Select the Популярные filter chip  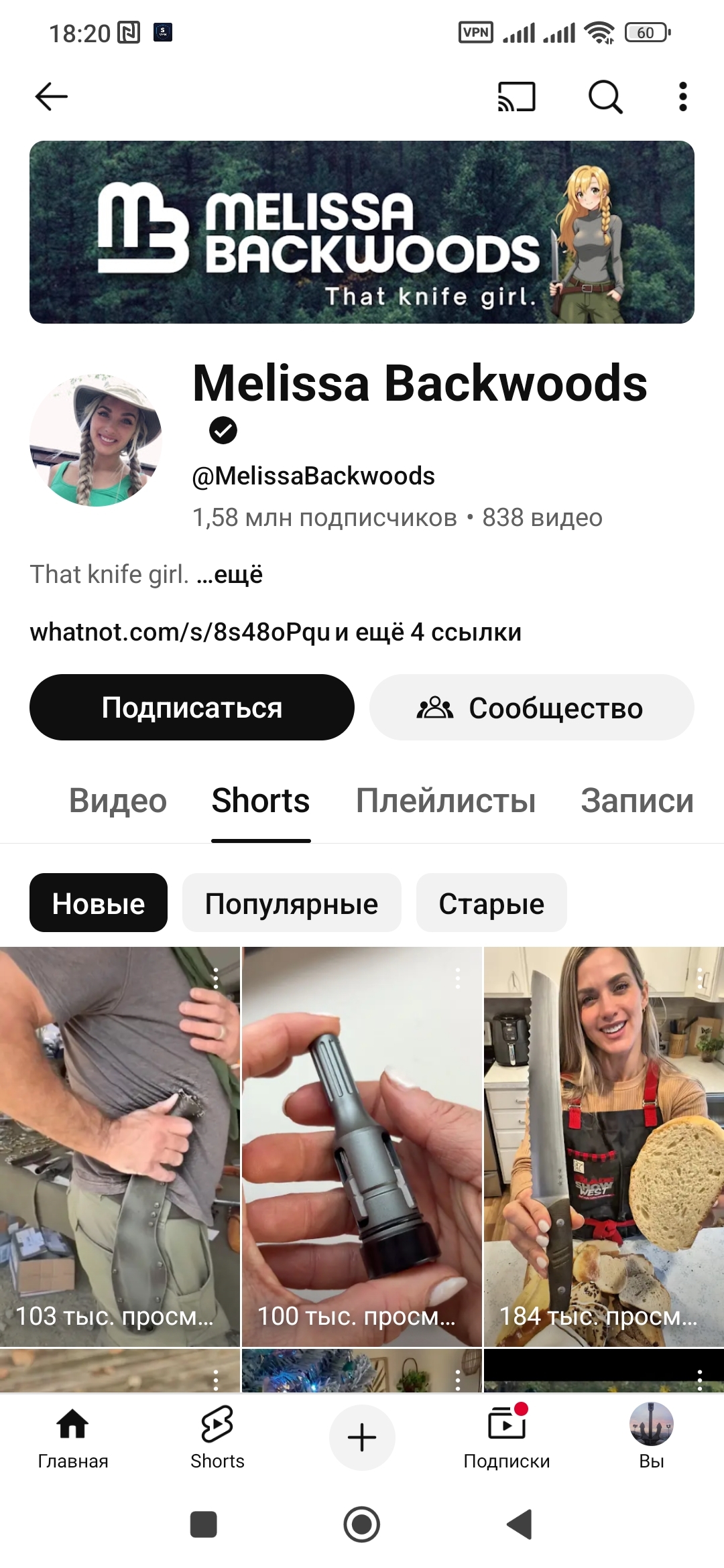coord(292,903)
